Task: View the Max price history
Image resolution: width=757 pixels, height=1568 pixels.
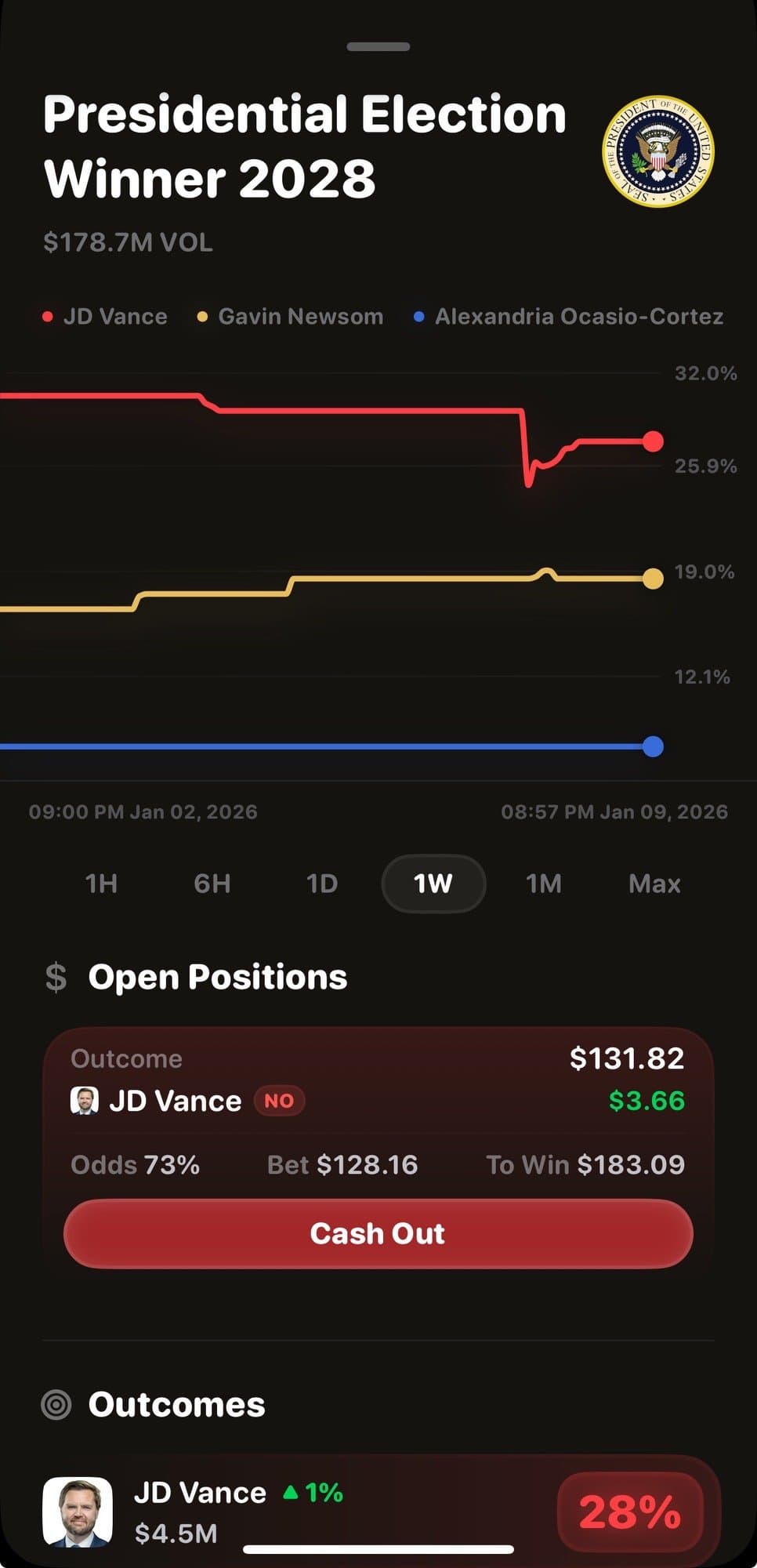Action: pyautogui.click(x=654, y=884)
